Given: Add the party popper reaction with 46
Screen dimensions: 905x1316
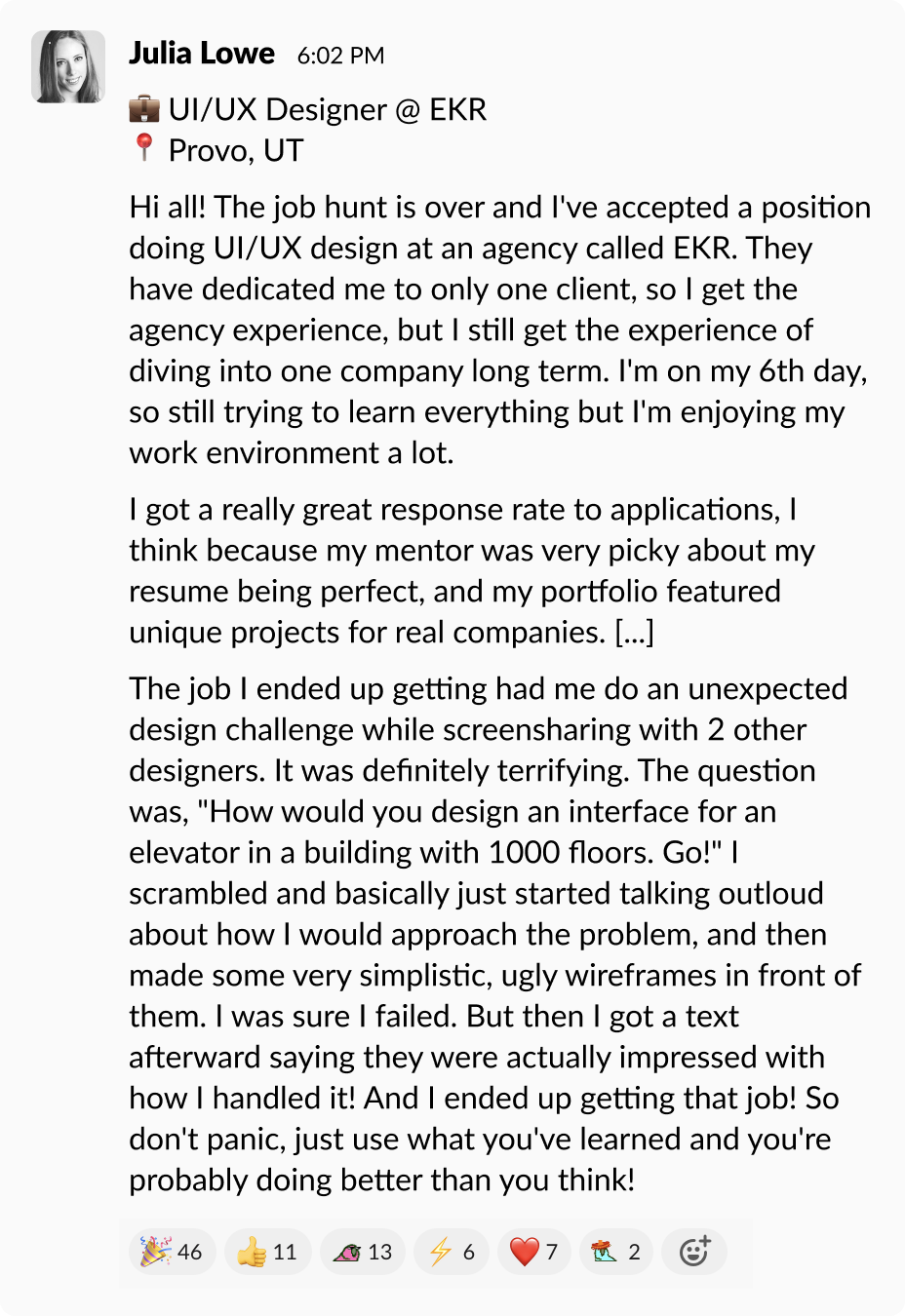Looking at the screenshot, I should 172,1252.
